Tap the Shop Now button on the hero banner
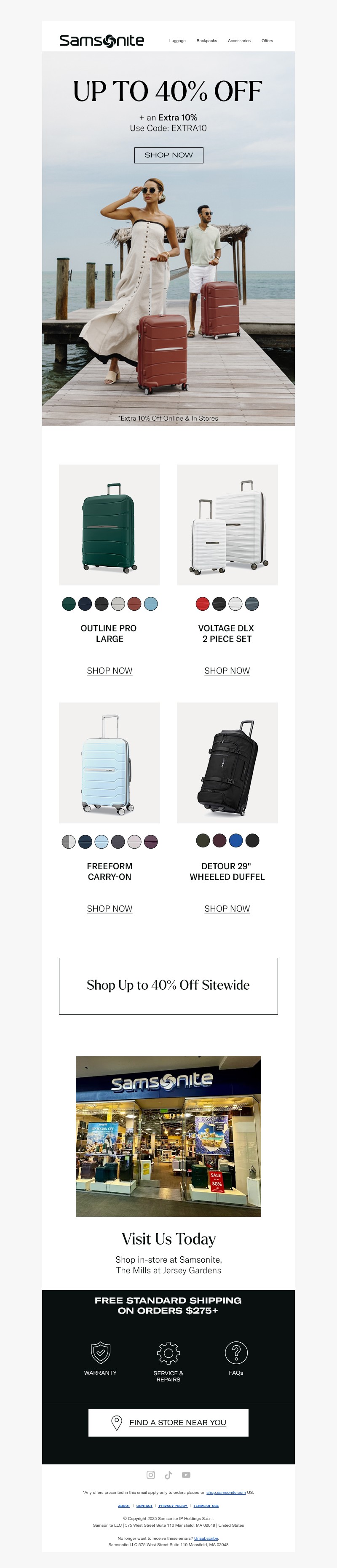 168,155
